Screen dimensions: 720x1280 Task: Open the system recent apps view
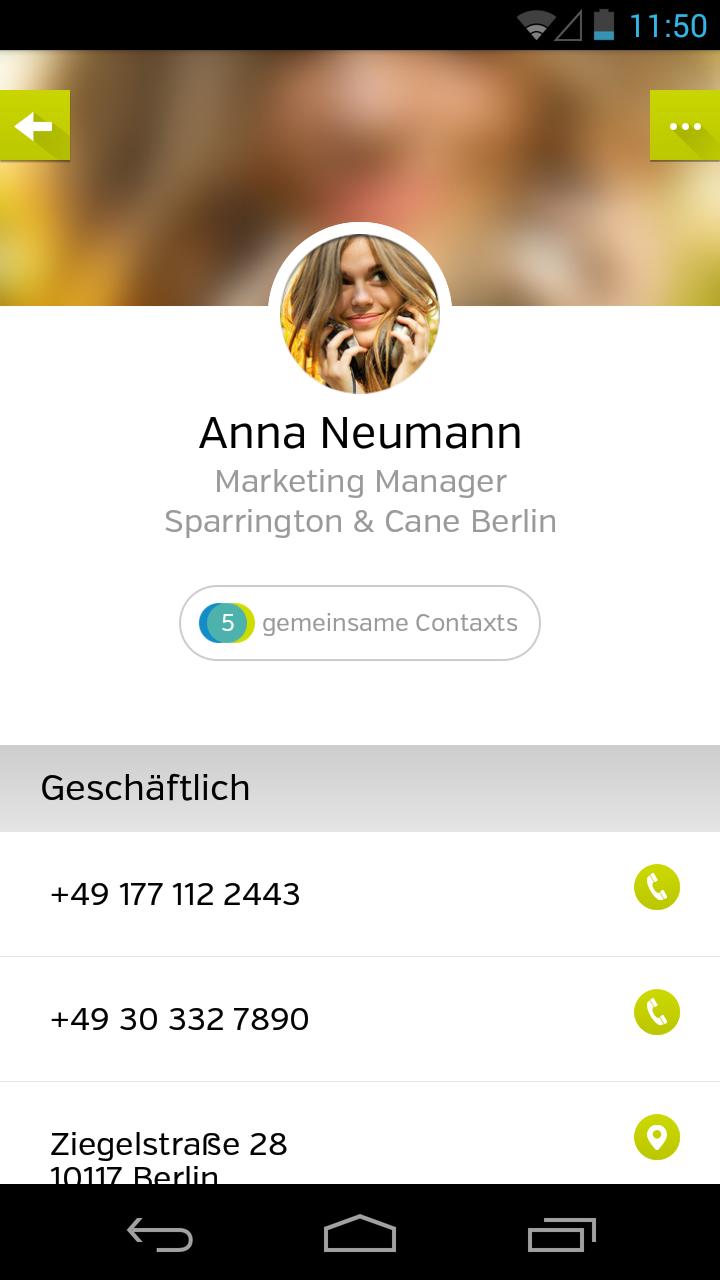(561, 1234)
